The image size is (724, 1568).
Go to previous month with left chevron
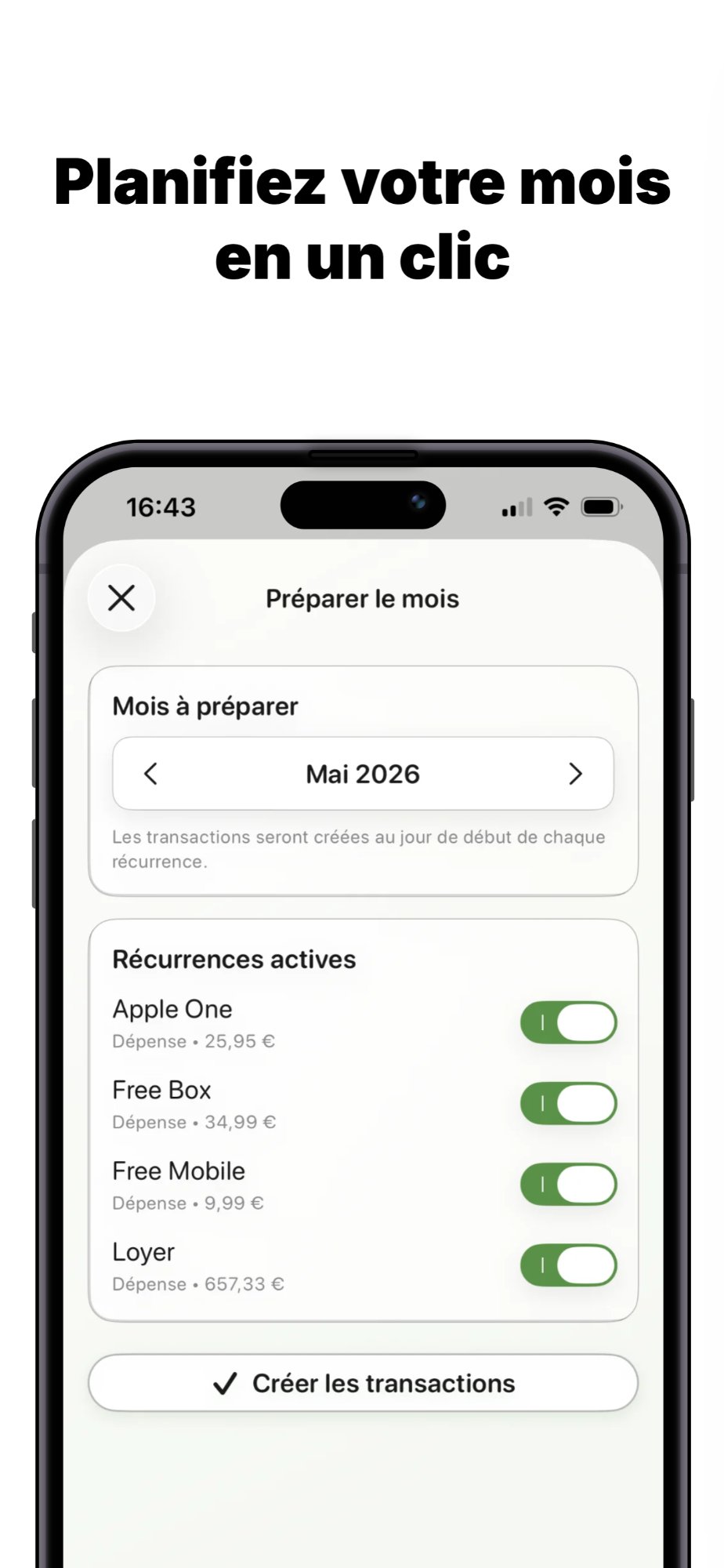click(150, 774)
